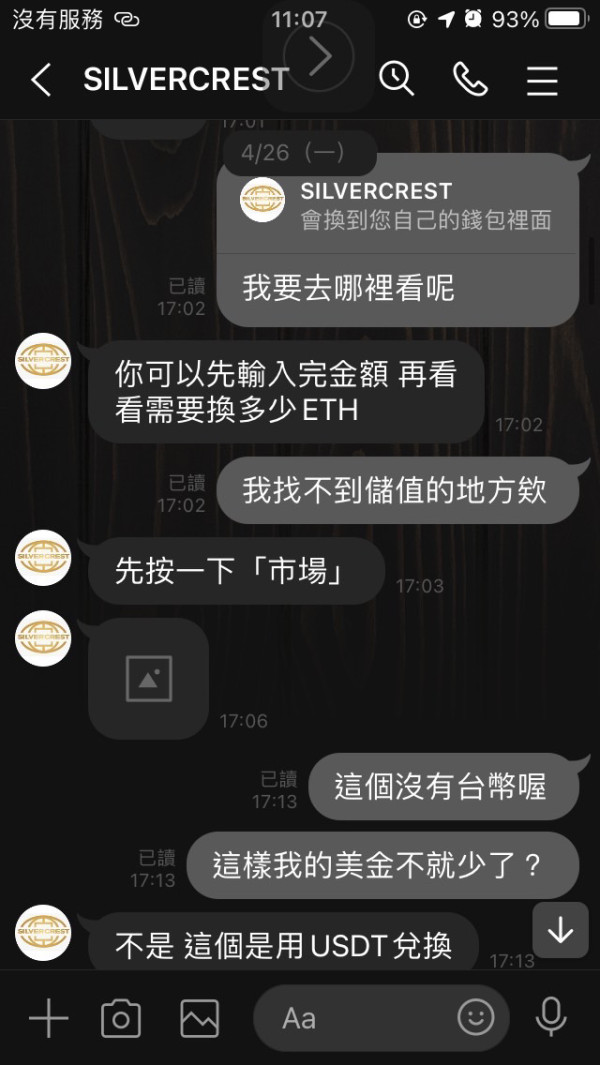Pick a photo from the gallery
Screen dimensions: 600x1065
[x=199, y=1018]
